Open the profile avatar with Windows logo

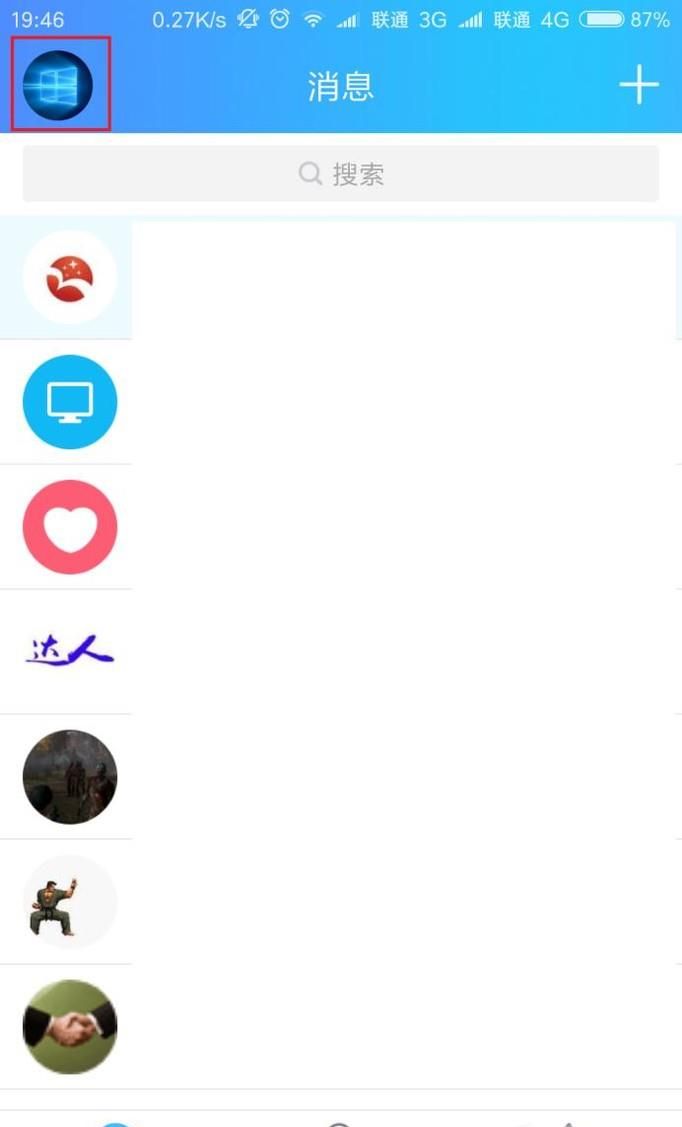(x=58, y=85)
